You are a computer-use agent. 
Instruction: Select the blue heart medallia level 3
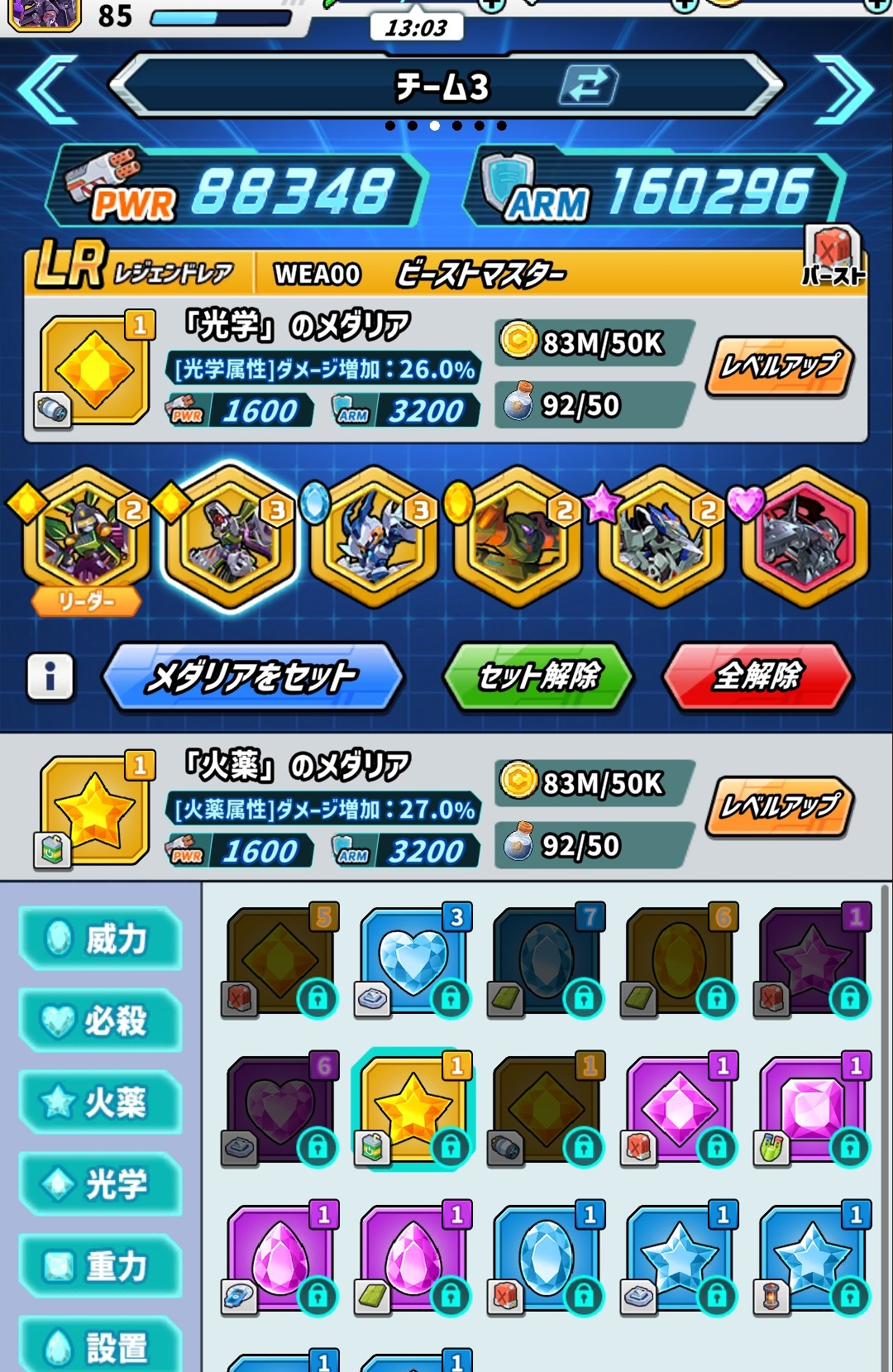[413, 961]
